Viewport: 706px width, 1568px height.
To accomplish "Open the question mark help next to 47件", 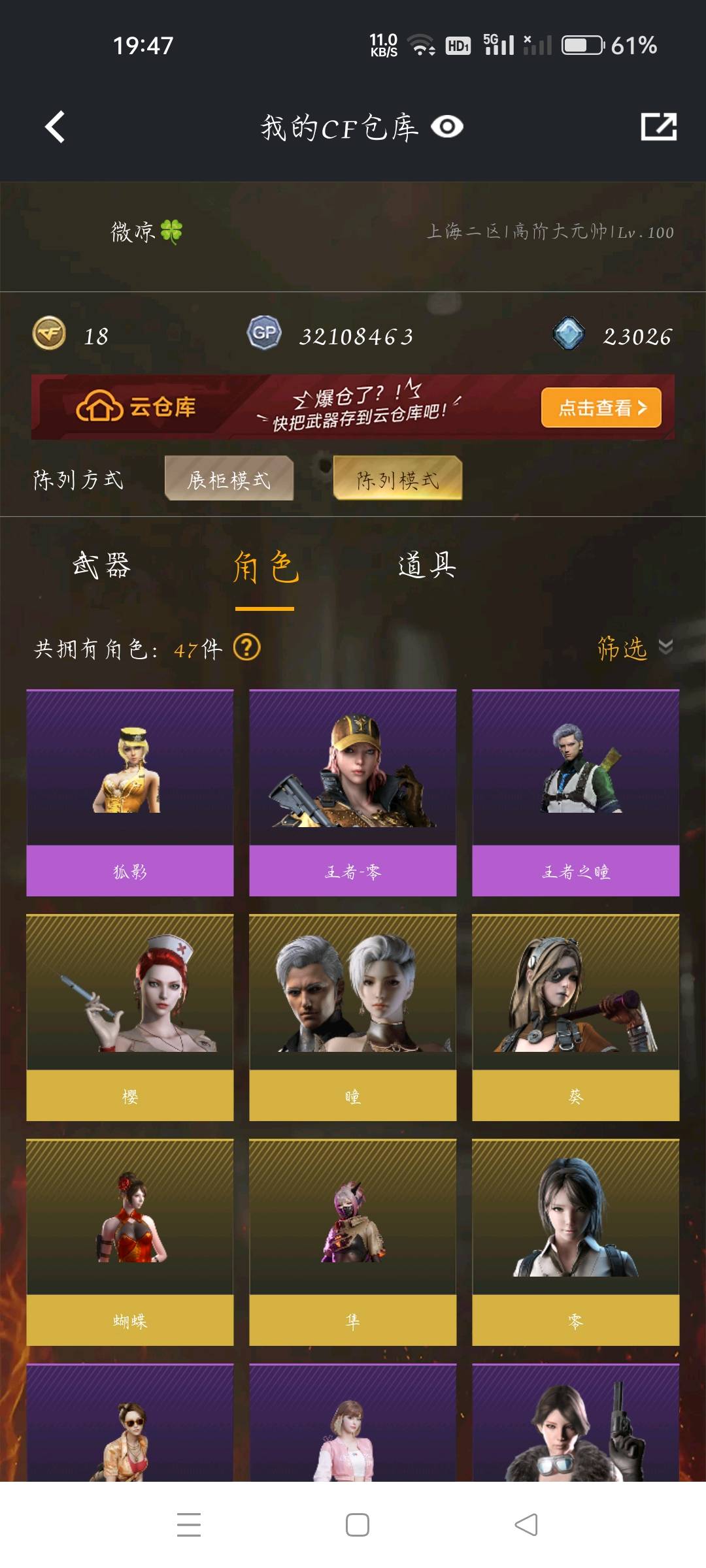I will coord(247,648).
